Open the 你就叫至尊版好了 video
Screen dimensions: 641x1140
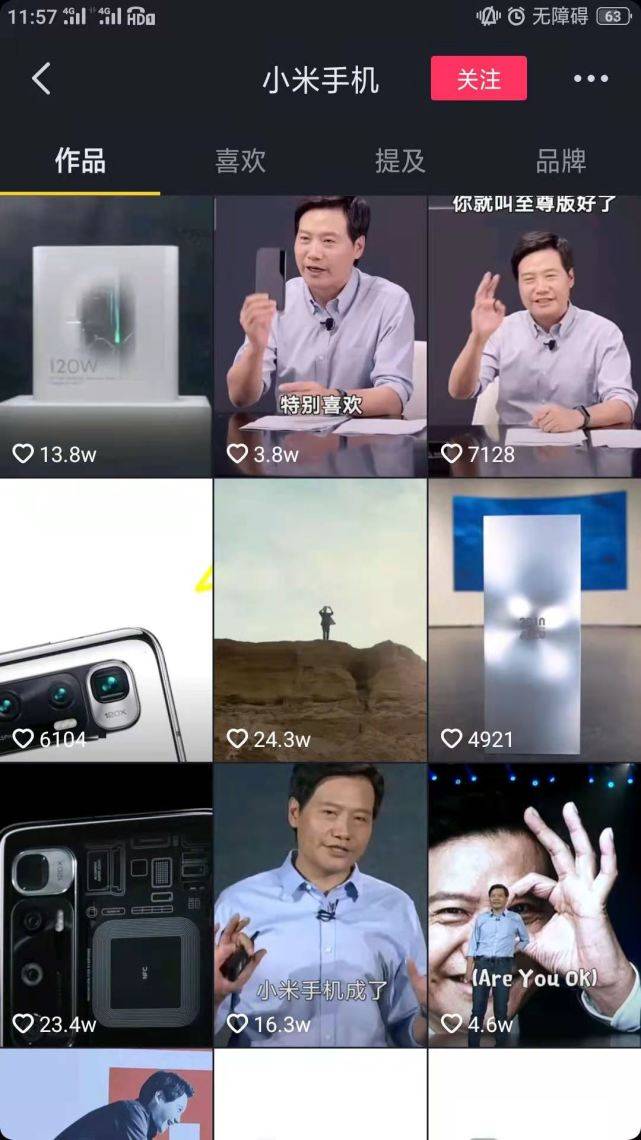coord(534,336)
